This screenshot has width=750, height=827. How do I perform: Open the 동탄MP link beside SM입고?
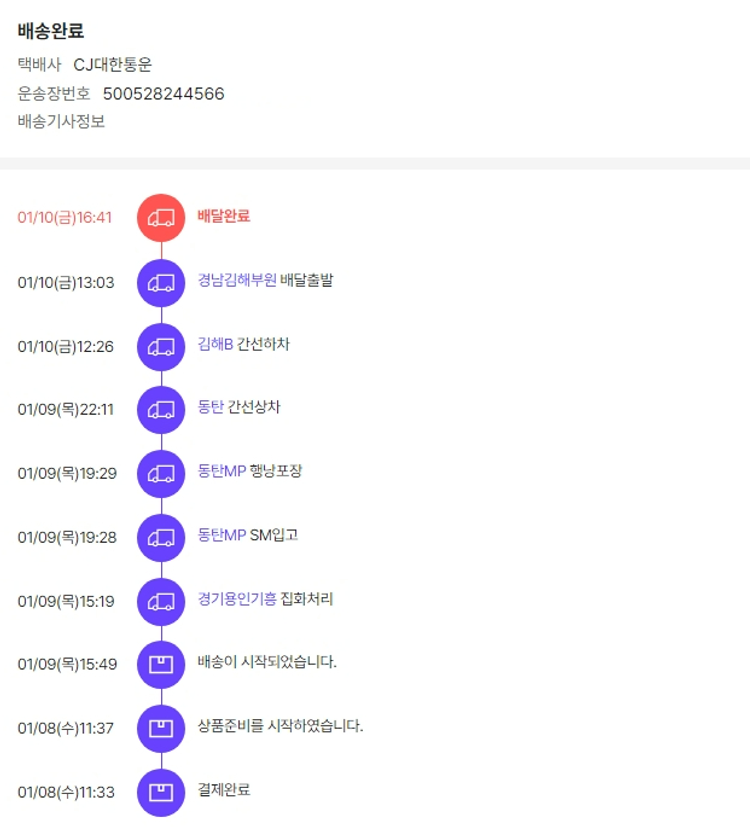tap(222, 535)
